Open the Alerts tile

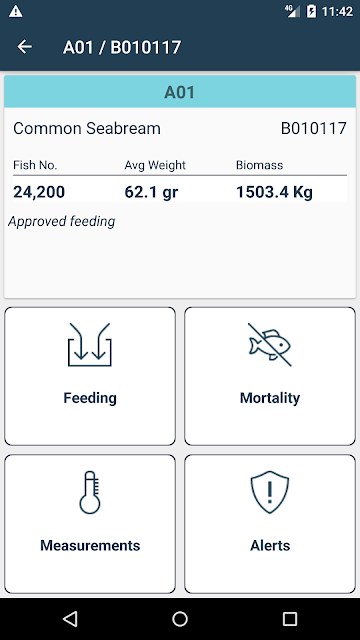(270, 524)
